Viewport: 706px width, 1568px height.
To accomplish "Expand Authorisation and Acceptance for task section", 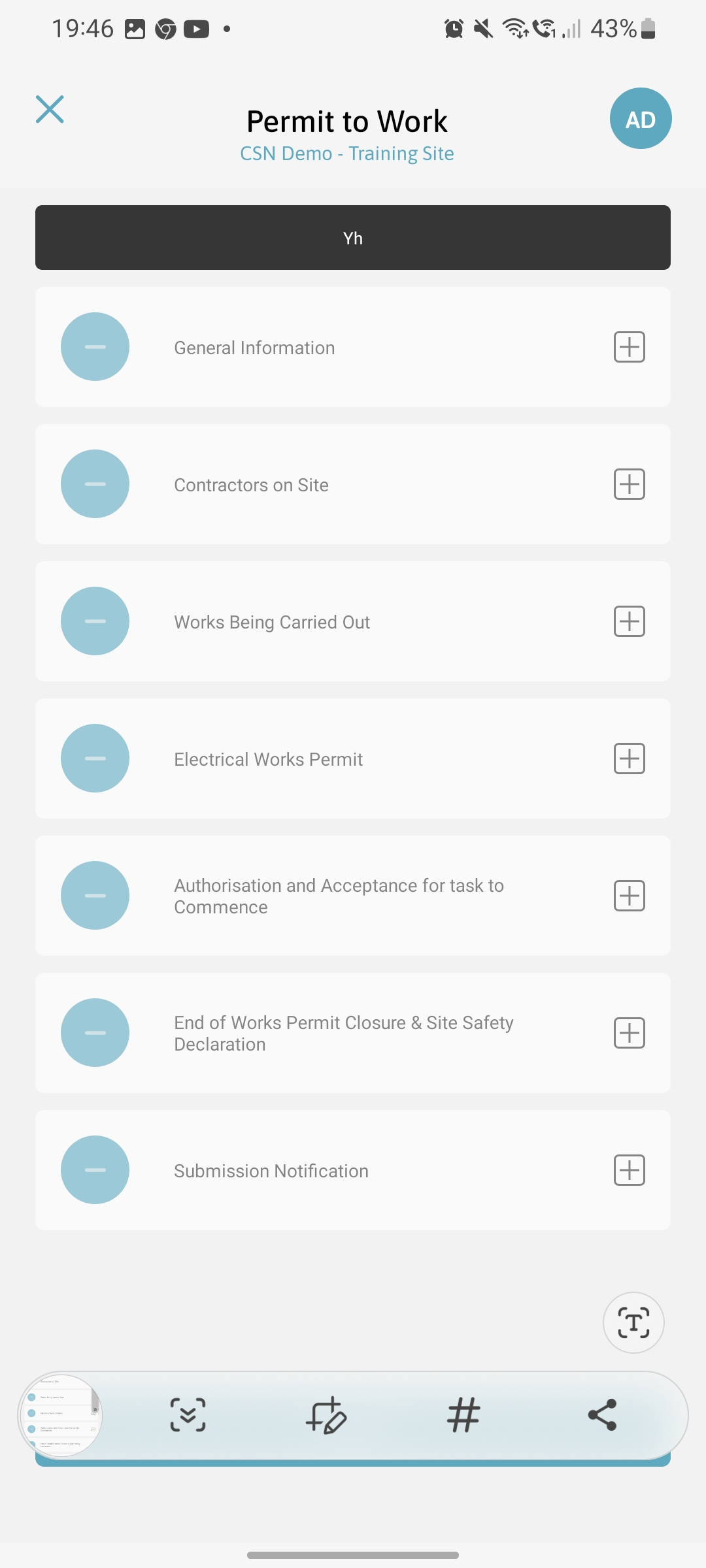I will coord(630,896).
